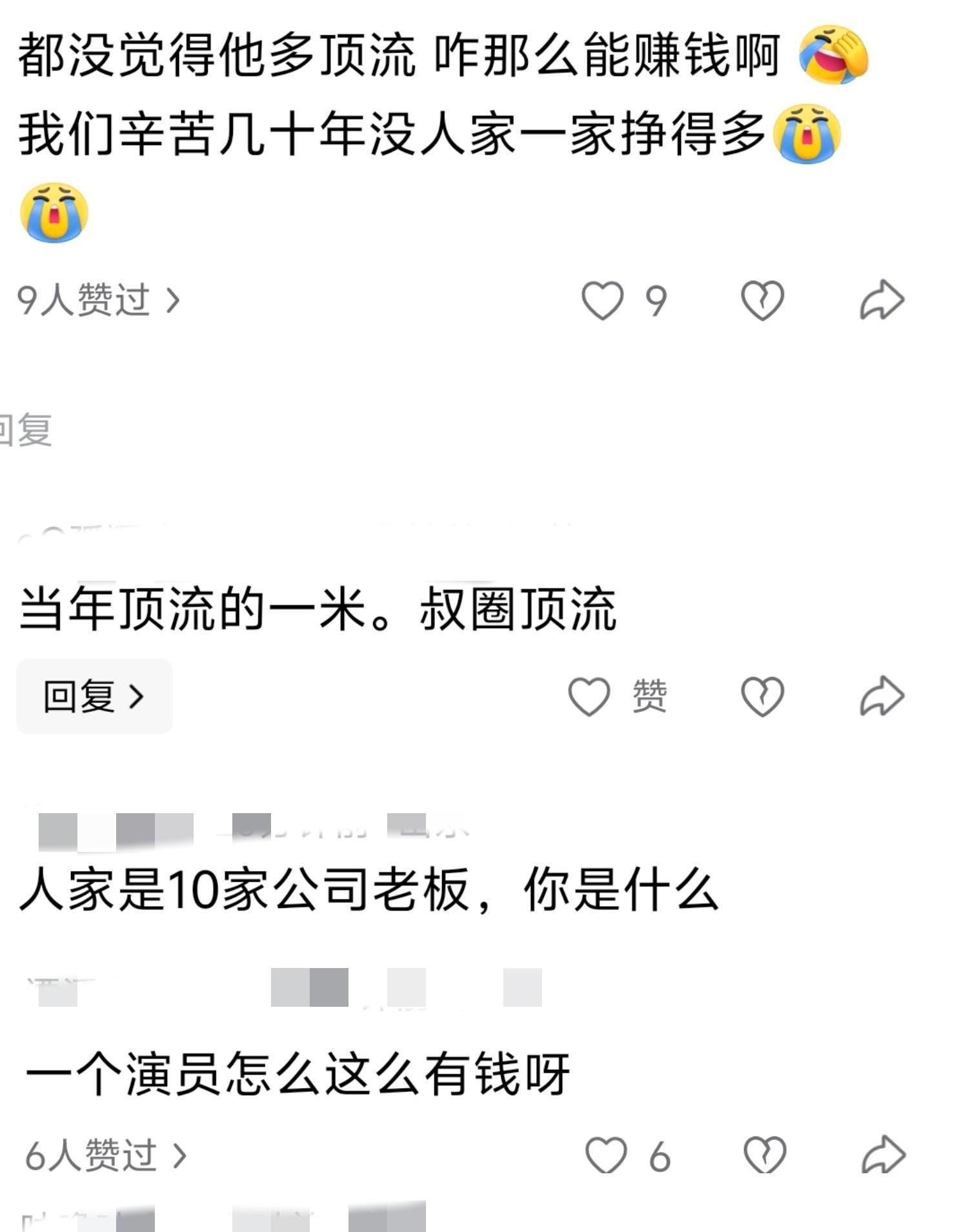Share the 一个演员怎么这么有钱呀 comment

pos(883,1154)
